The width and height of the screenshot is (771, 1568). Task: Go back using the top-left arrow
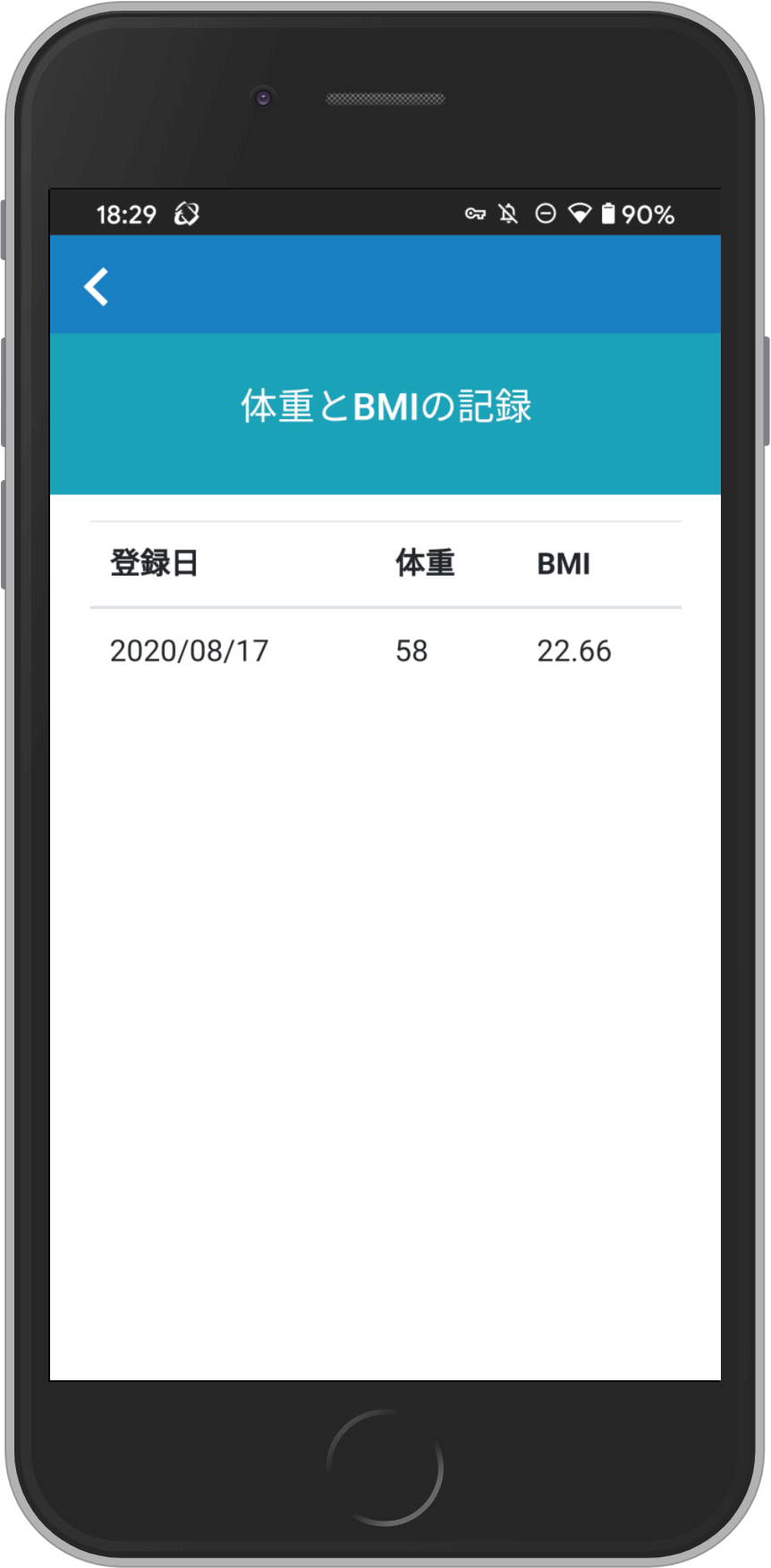coord(97,287)
